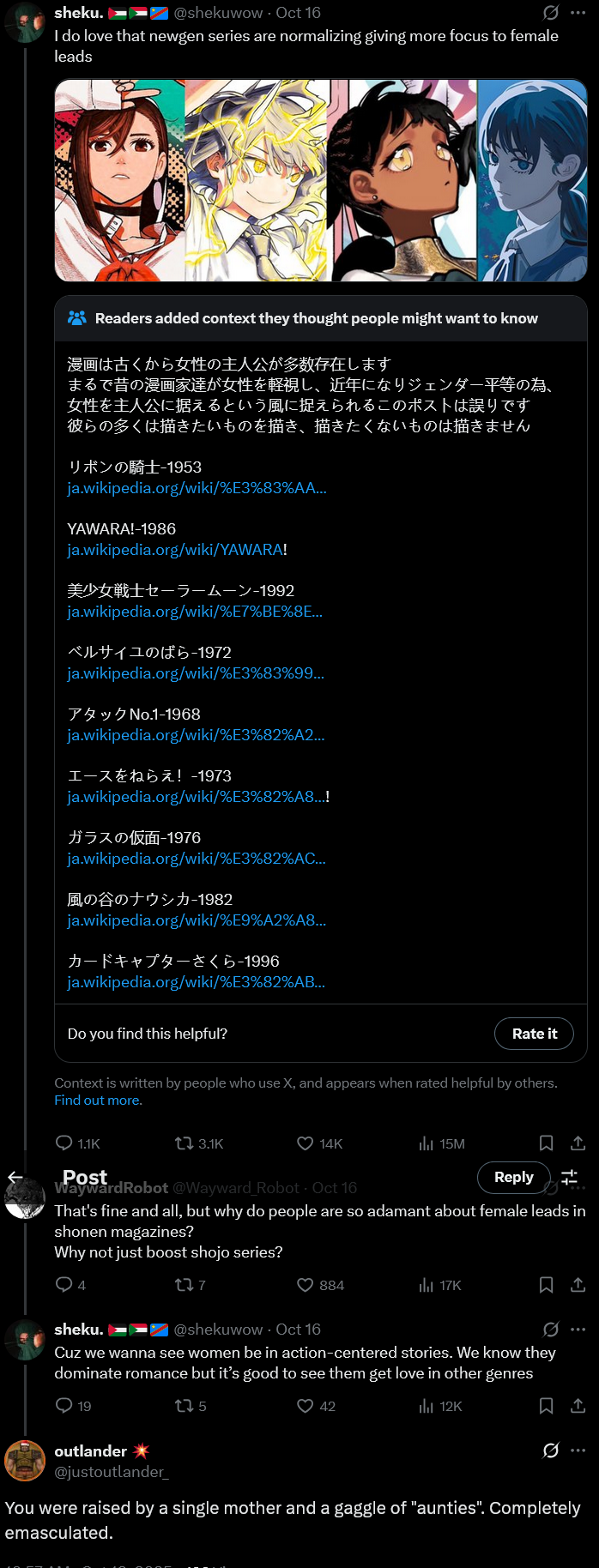Like WaywardRobot's reply

(x=306, y=1285)
